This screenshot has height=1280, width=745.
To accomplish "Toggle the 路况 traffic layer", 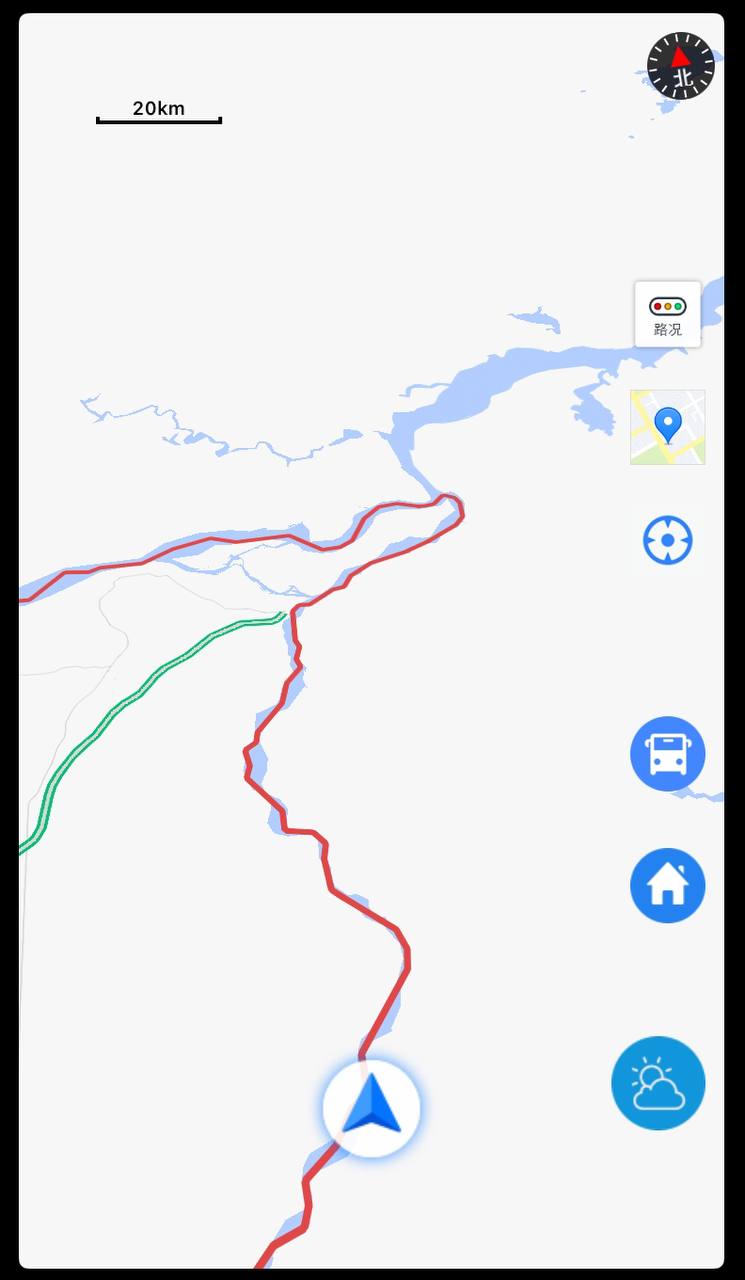I will 667,314.
